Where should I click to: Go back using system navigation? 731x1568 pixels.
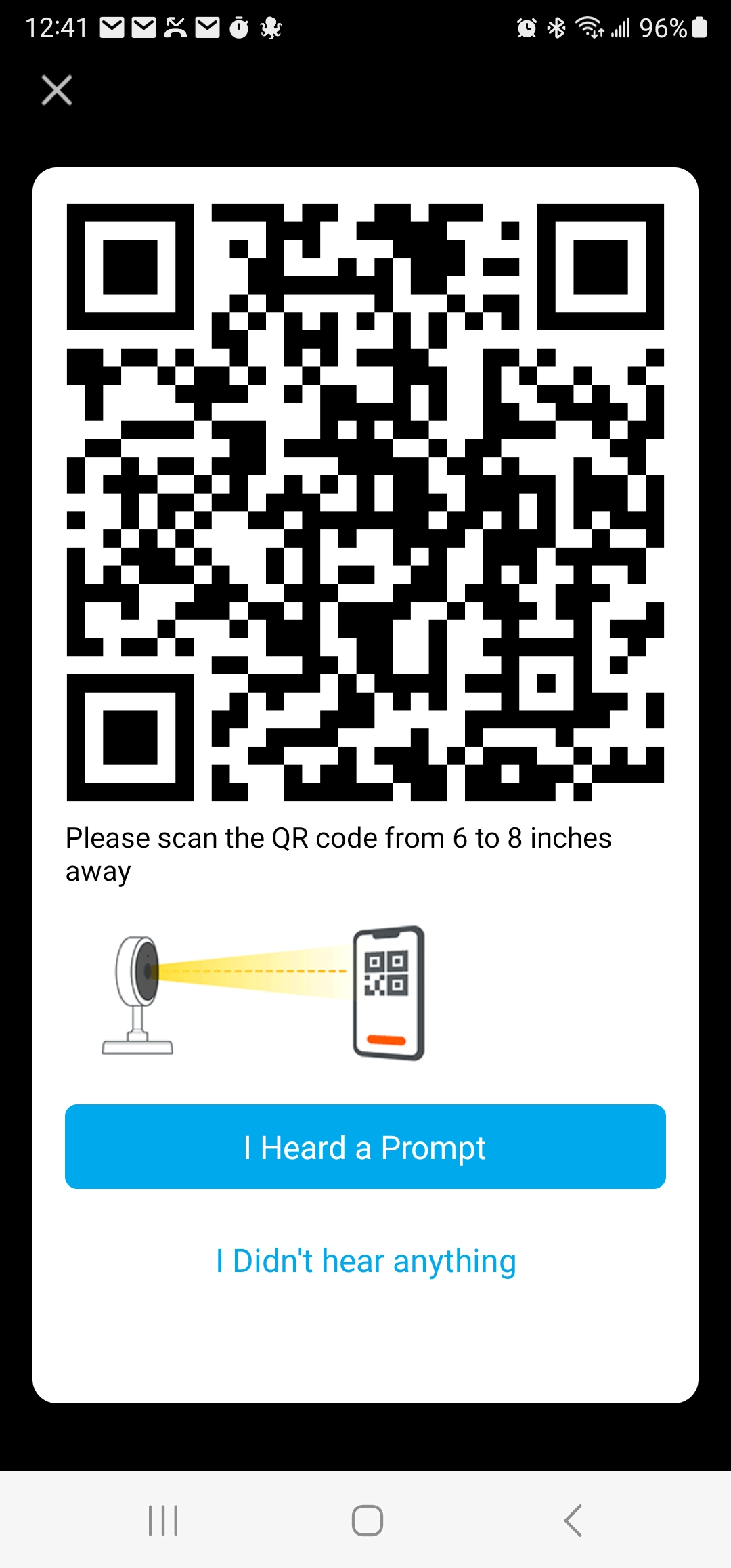click(x=573, y=1521)
